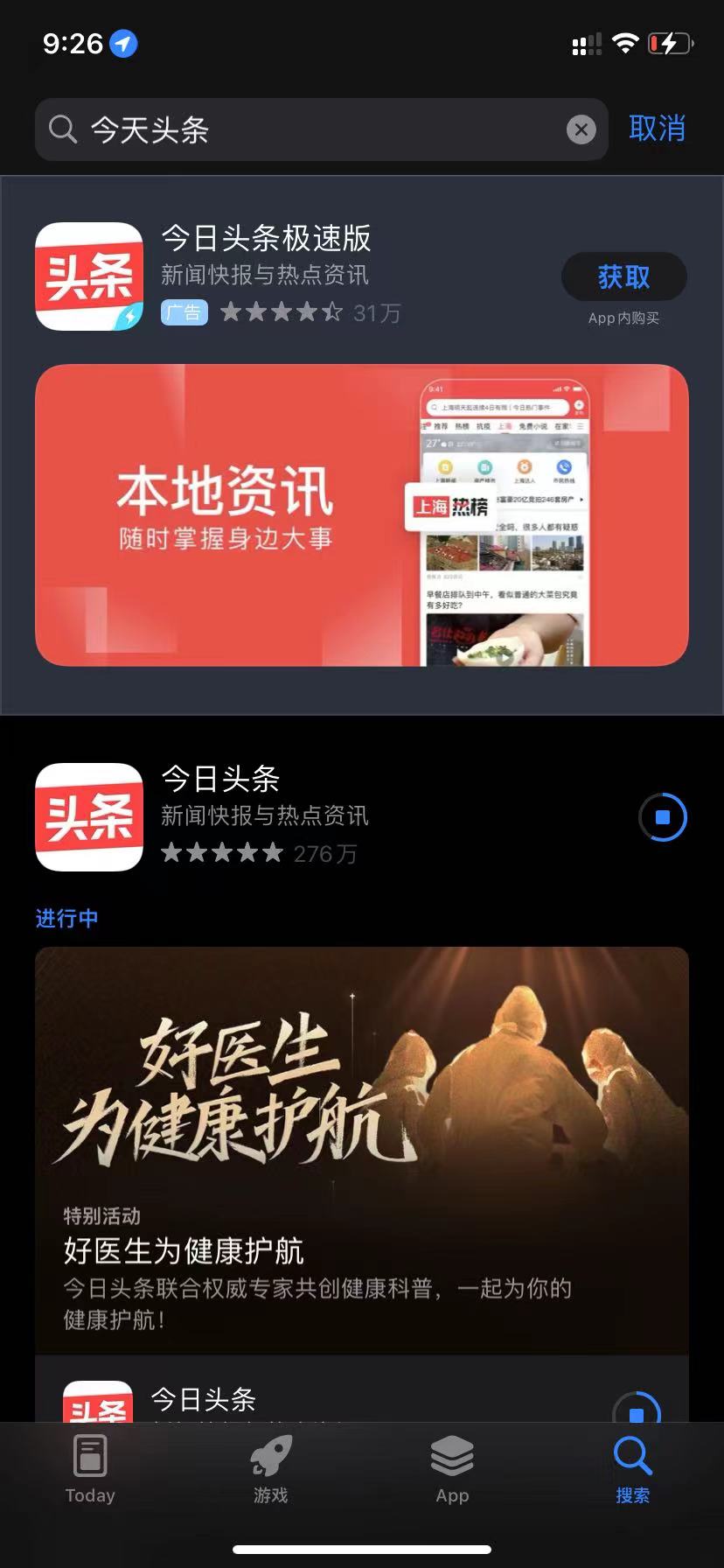
Task: Tap 获取 to get 今日头条极速版
Action: (623, 276)
